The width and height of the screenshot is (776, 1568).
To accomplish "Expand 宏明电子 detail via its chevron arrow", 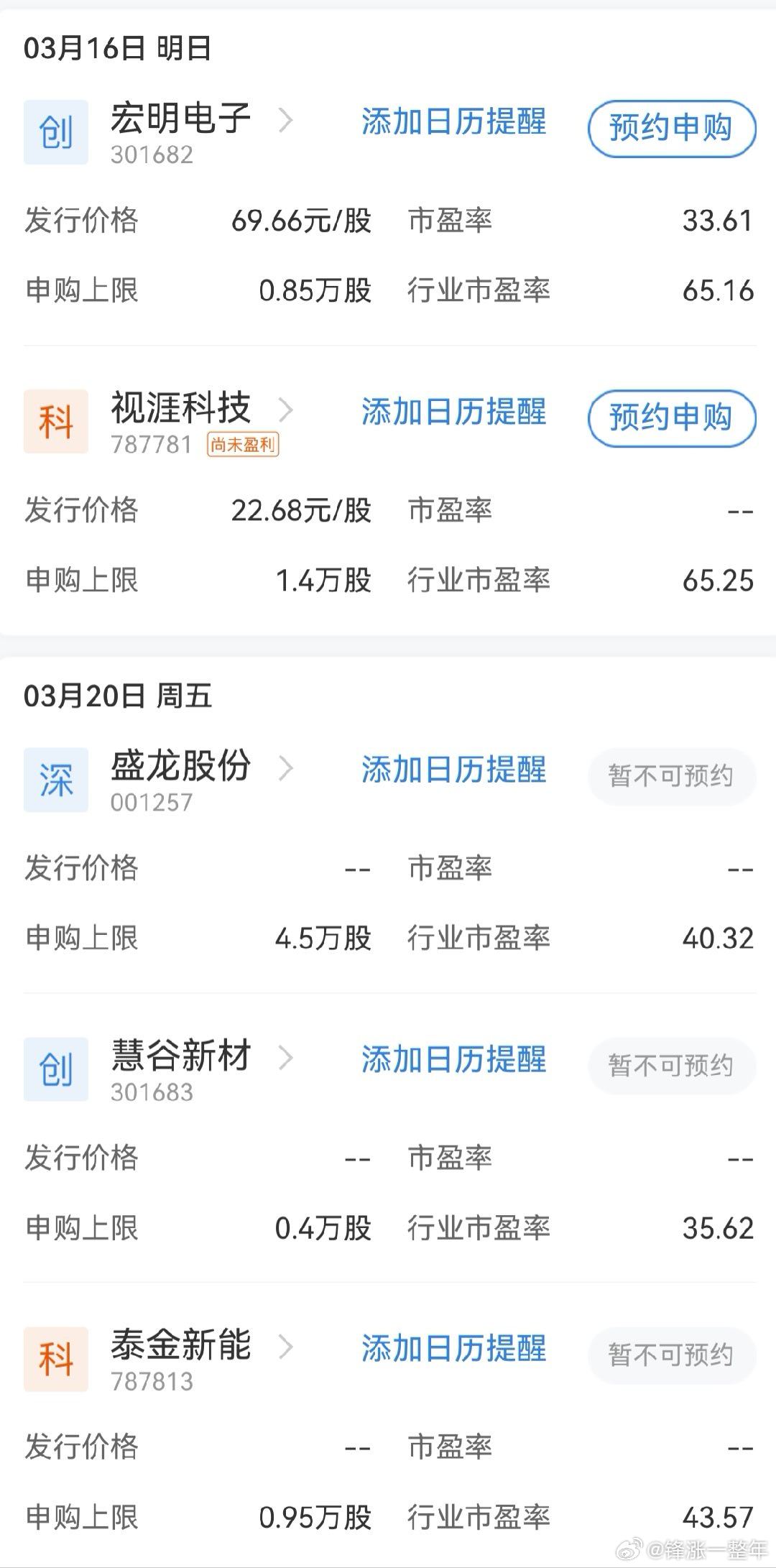I will click(x=287, y=121).
